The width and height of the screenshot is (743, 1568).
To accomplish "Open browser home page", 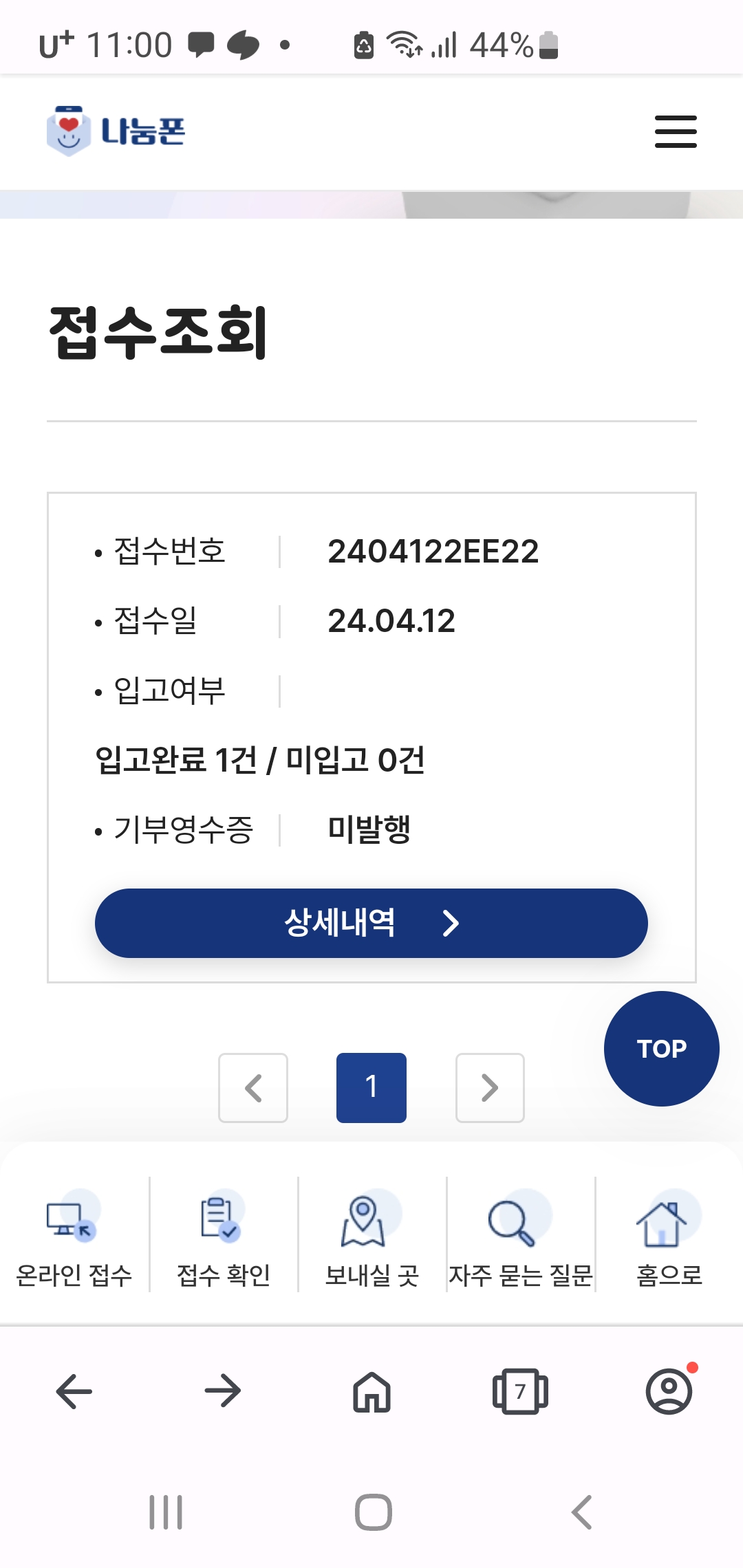I will (371, 1391).
